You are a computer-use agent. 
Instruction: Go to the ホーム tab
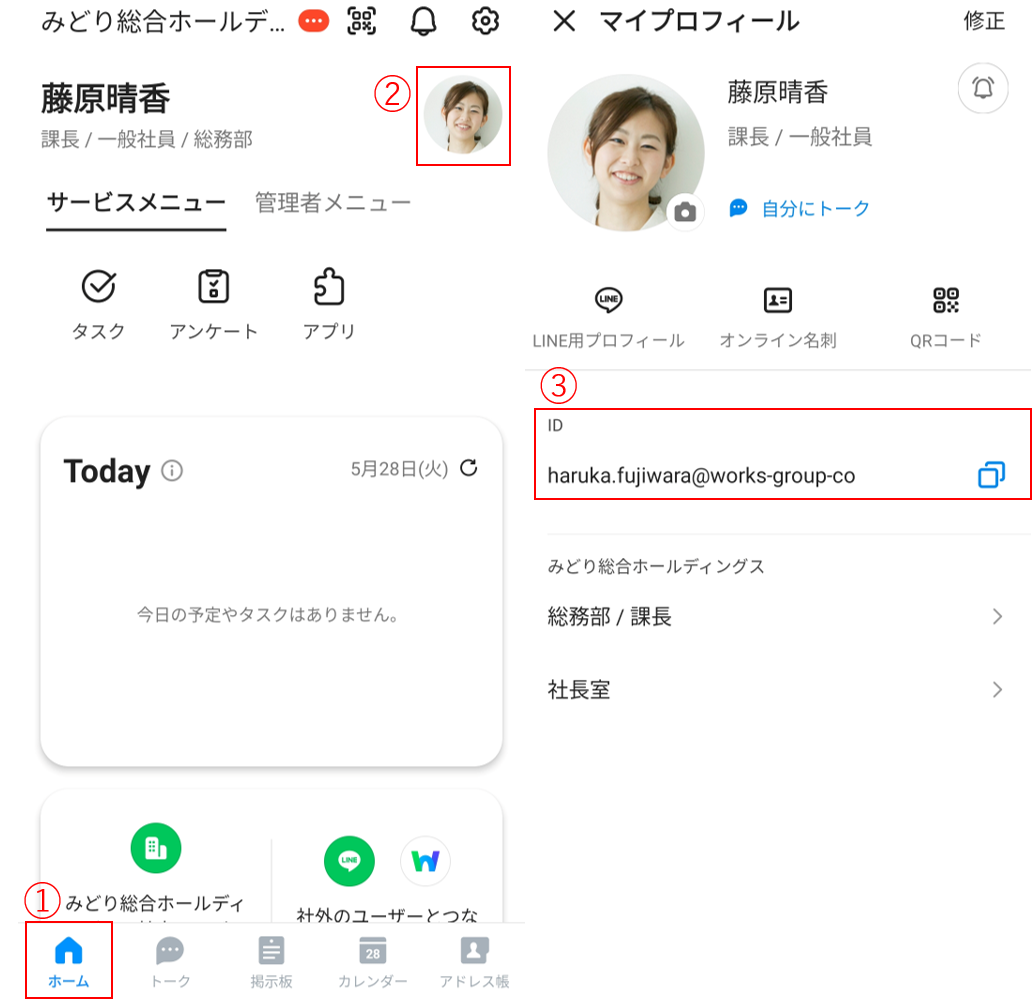click(69, 962)
